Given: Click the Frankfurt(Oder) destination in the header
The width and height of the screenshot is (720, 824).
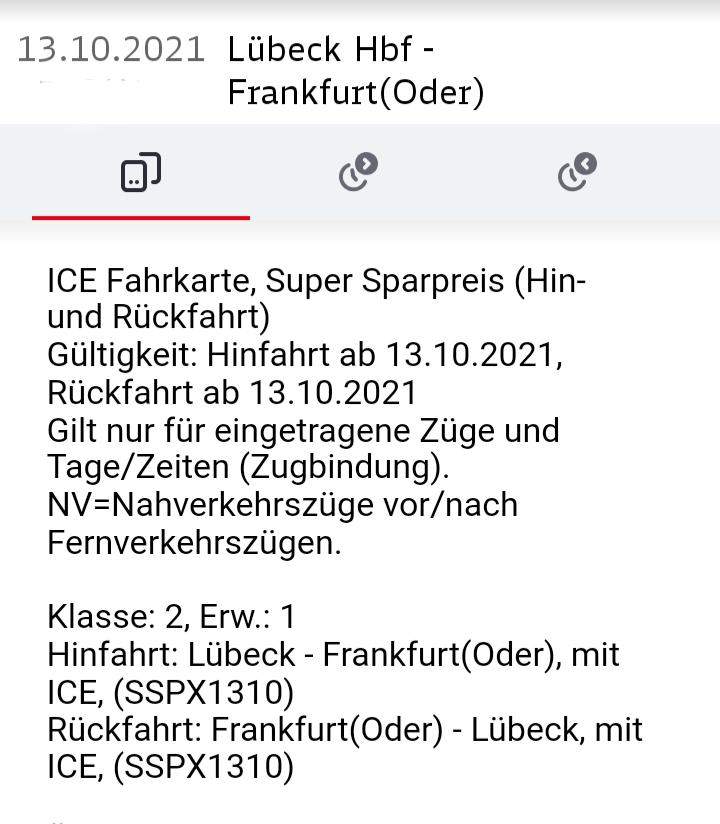Looking at the screenshot, I should (x=355, y=92).
